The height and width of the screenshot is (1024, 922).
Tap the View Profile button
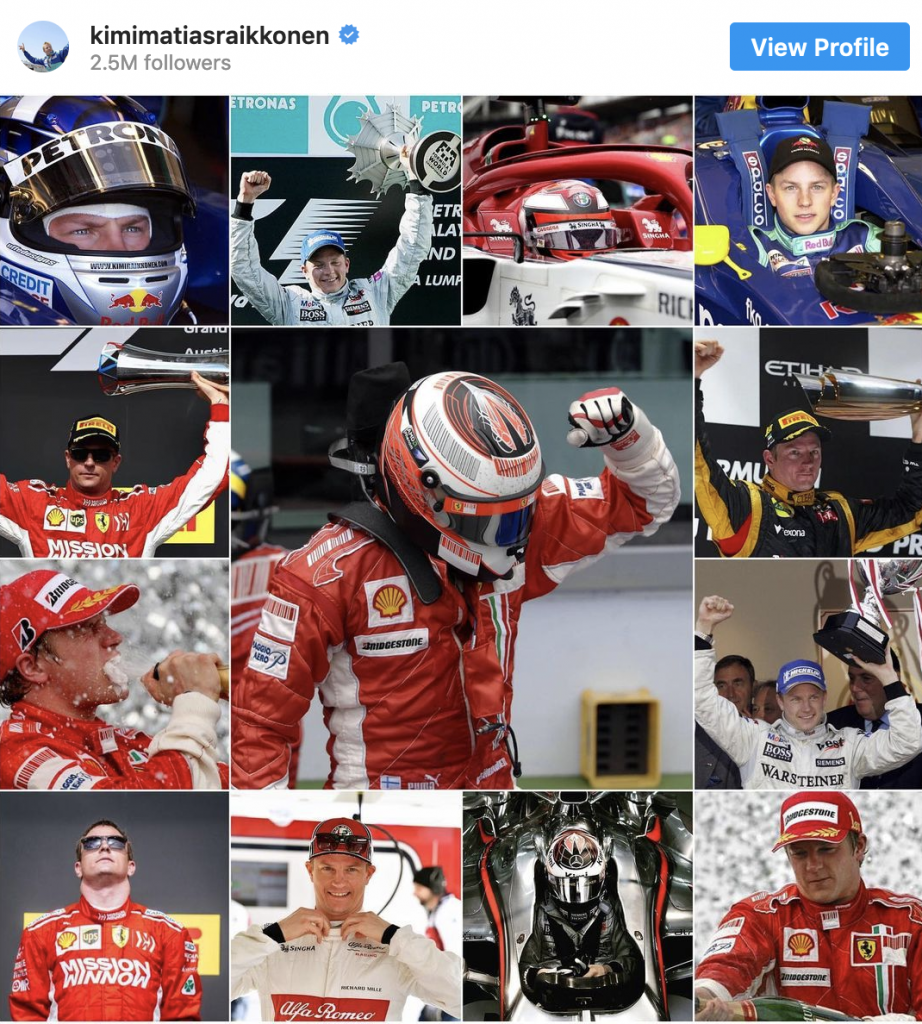(819, 47)
